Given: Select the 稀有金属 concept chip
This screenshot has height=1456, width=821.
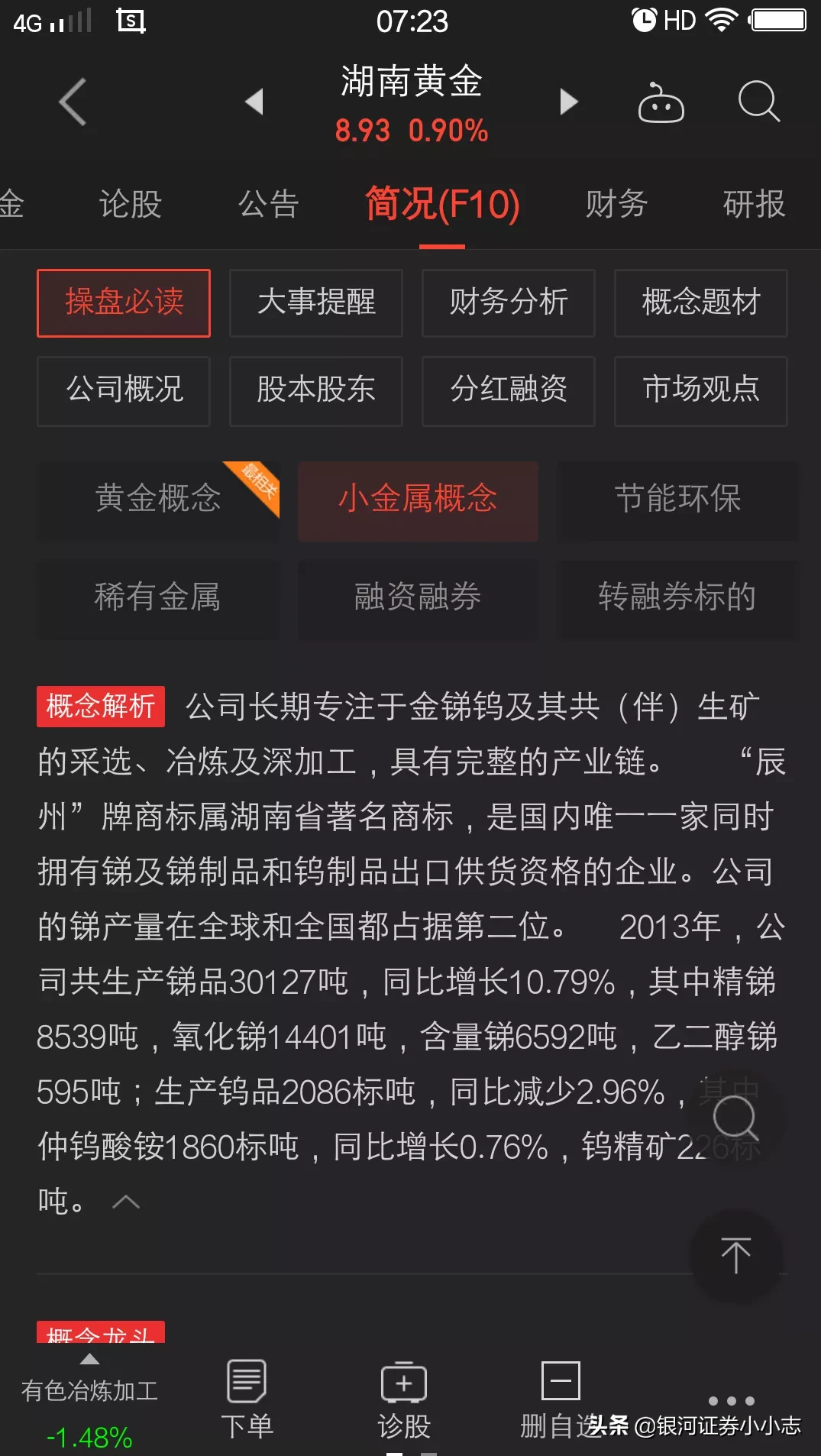Looking at the screenshot, I should (x=158, y=597).
